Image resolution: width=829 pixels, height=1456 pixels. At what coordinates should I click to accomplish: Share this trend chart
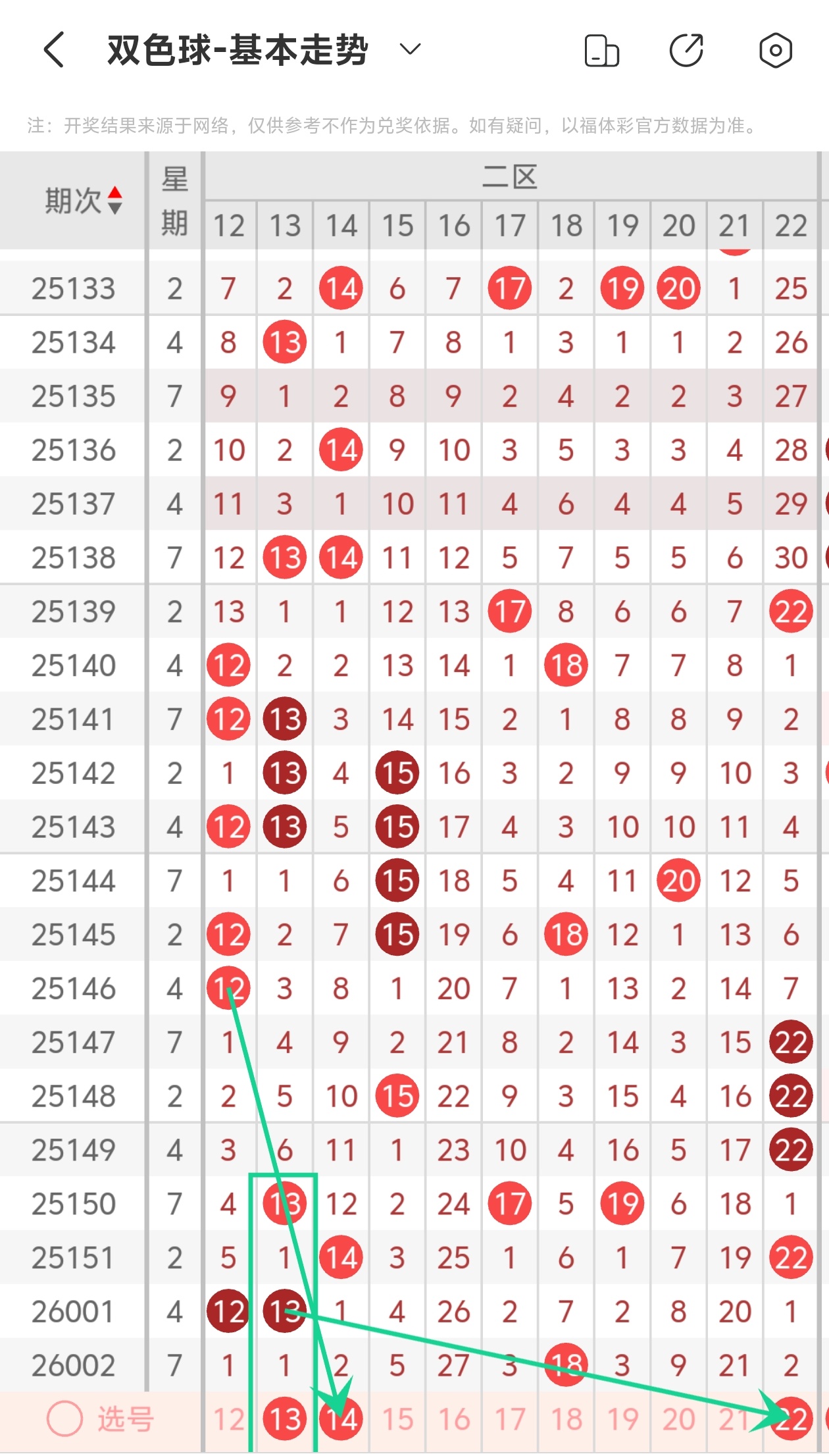click(x=686, y=51)
